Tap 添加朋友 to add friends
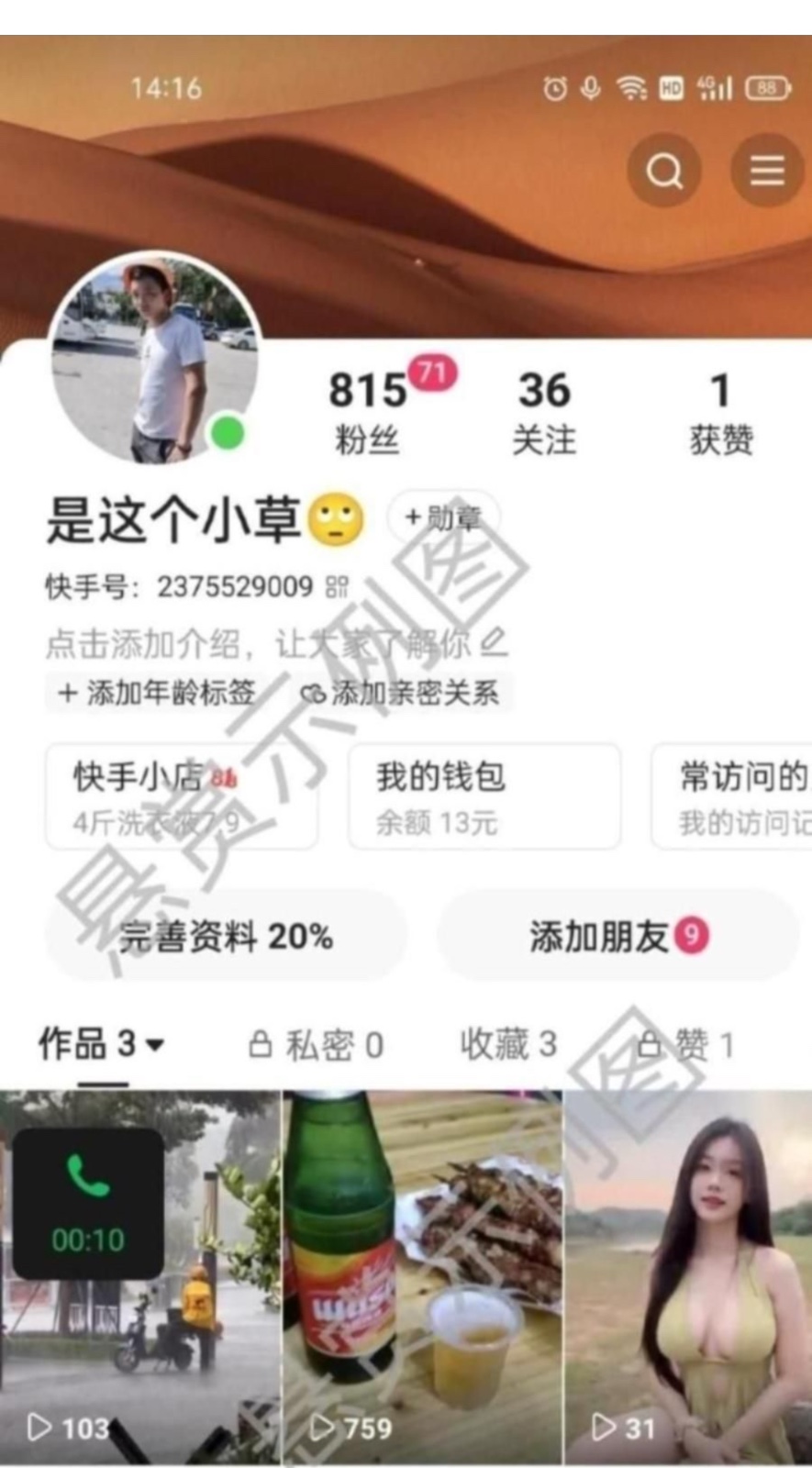812x1468 pixels. click(x=617, y=937)
